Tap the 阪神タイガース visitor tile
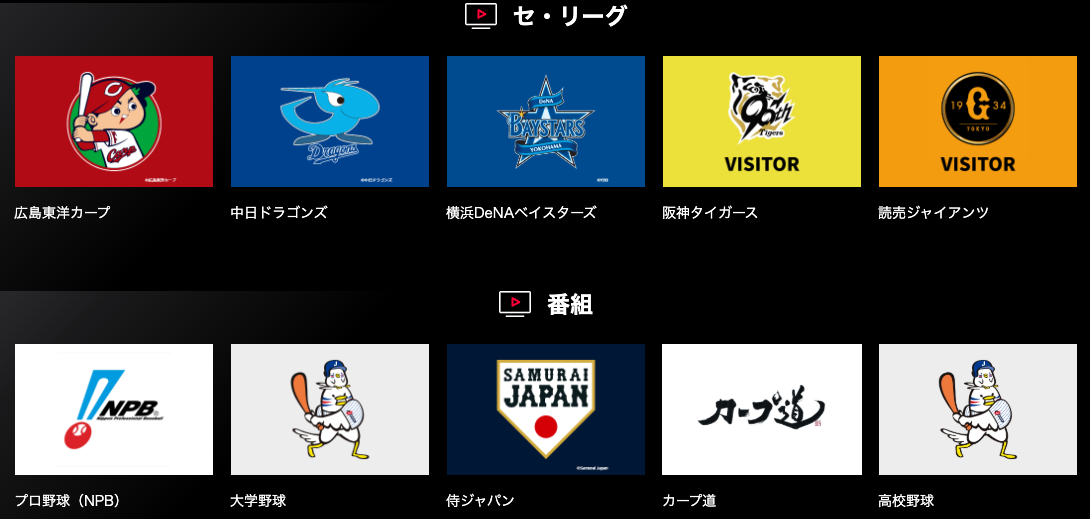This screenshot has width=1090, height=519. click(762, 121)
